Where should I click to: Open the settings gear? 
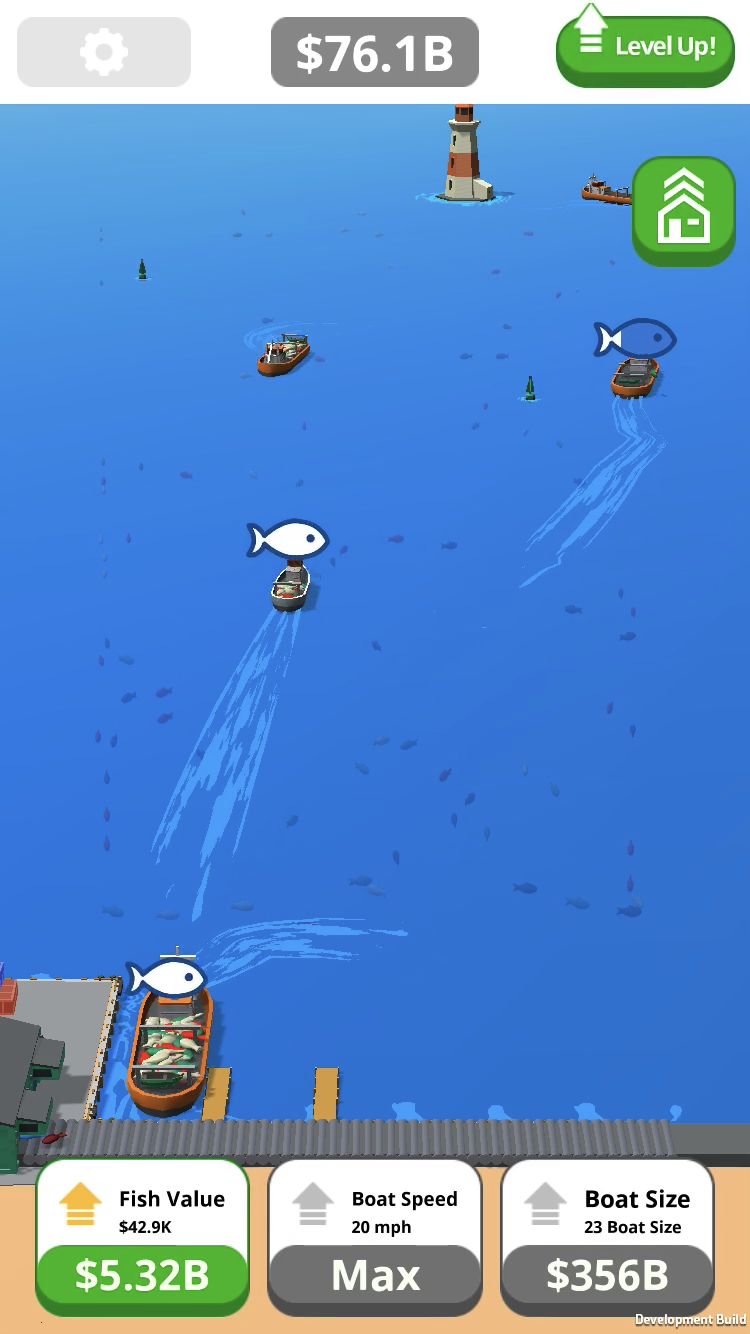[104, 52]
